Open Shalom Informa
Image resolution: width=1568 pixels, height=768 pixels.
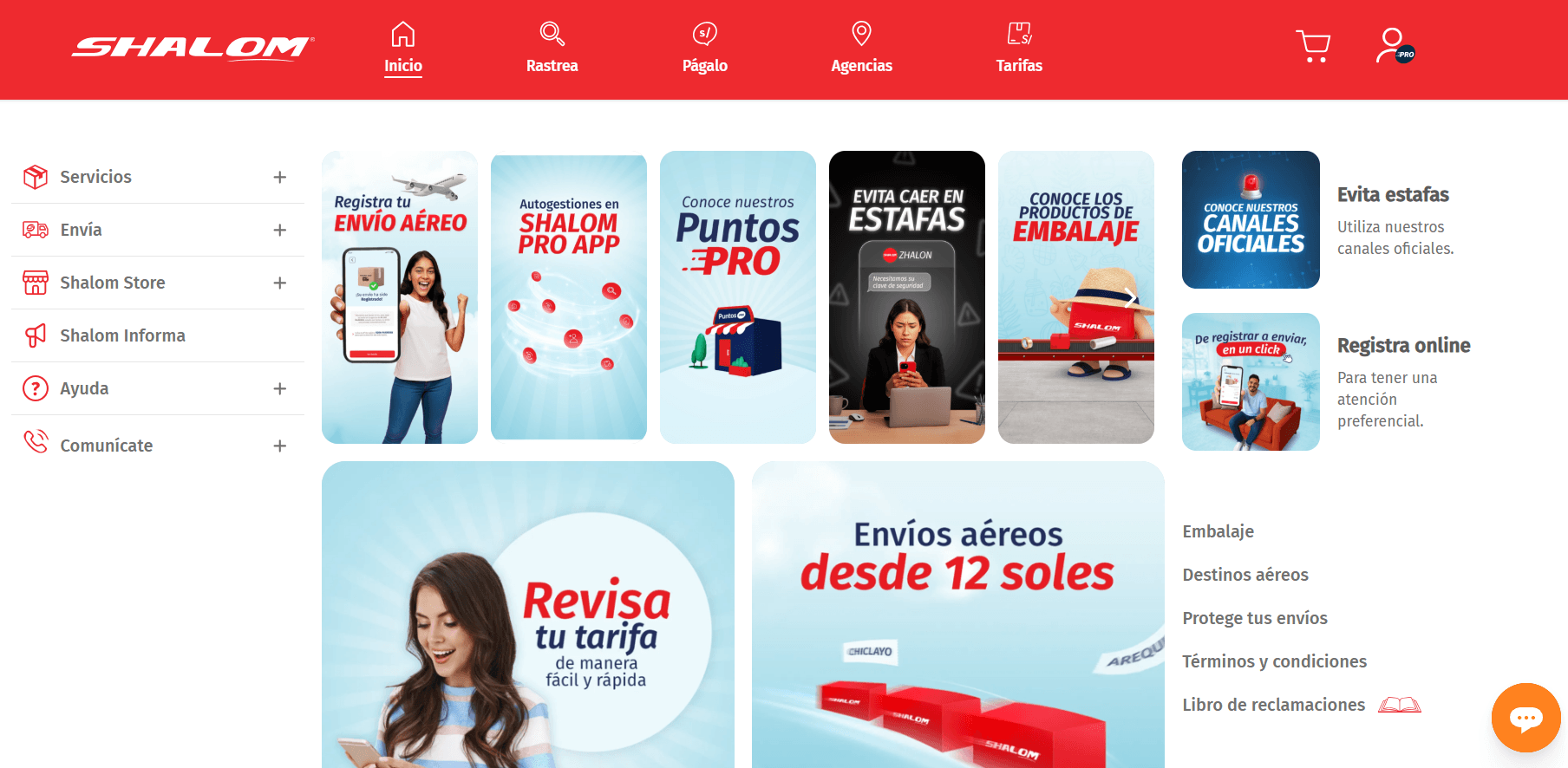click(x=122, y=335)
